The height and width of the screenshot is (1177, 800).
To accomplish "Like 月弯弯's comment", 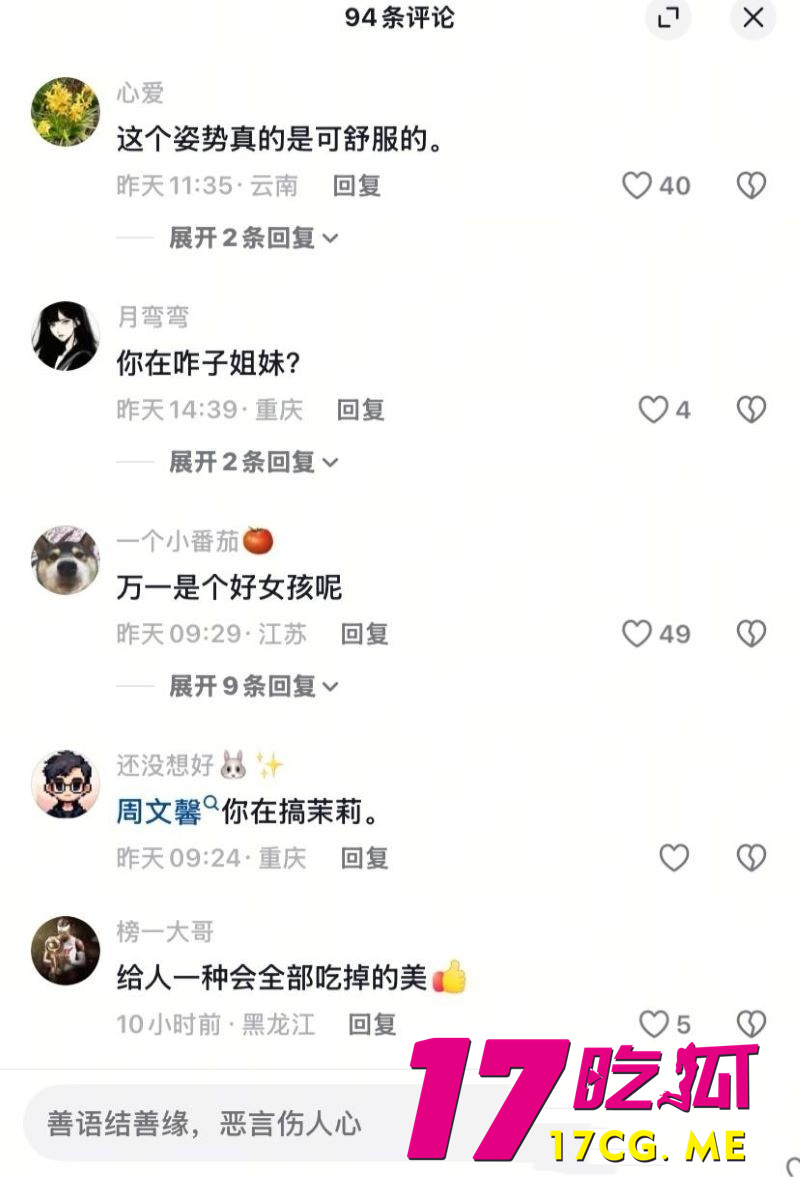I will 653,409.
